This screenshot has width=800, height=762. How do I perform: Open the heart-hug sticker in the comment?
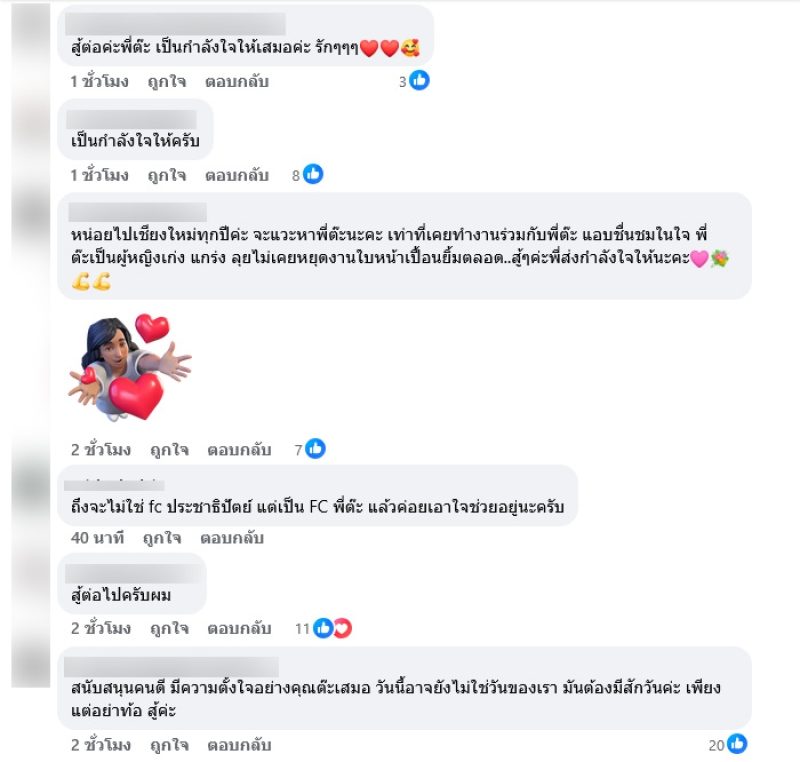pos(130,368)
